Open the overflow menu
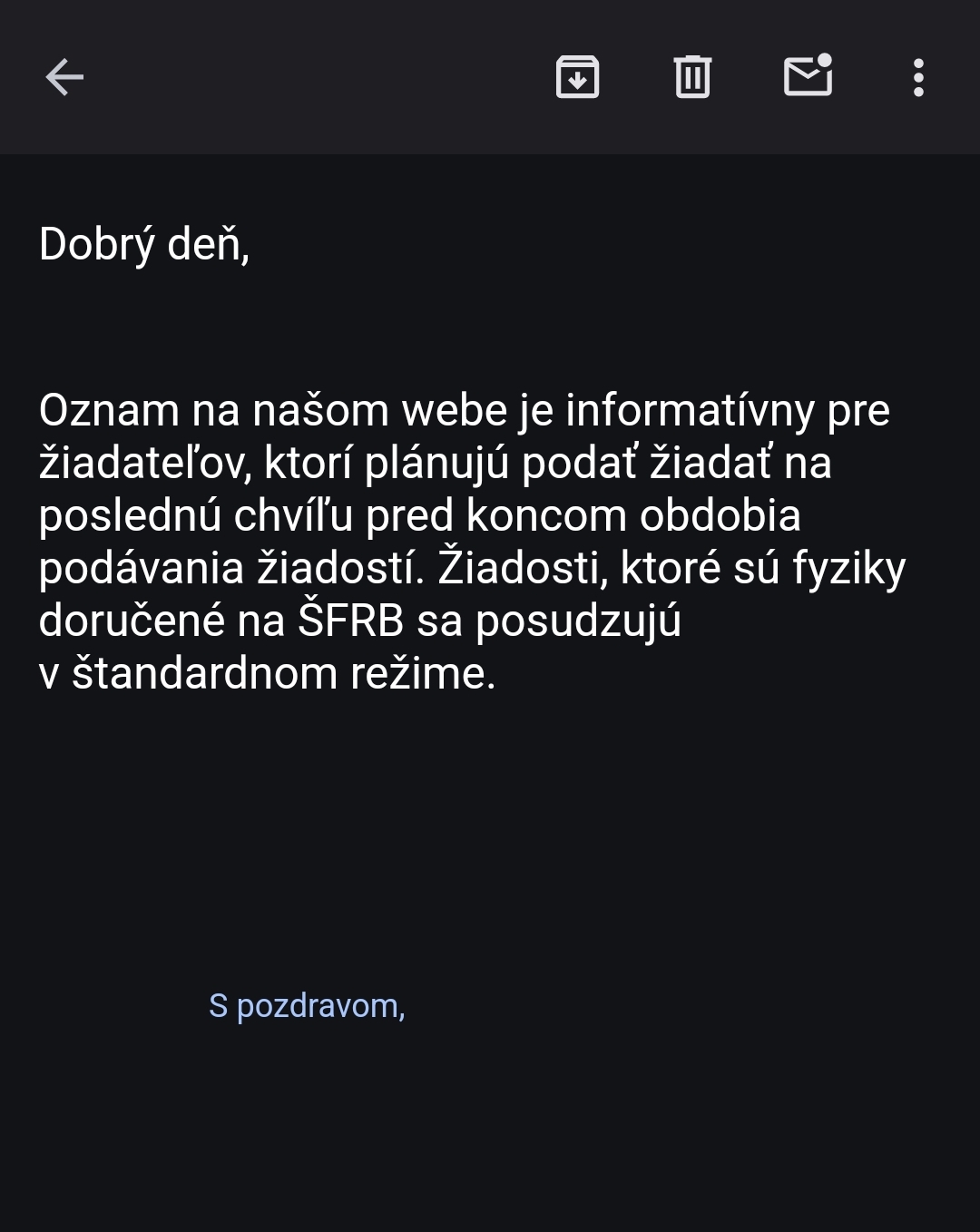 click(x=918, y=77)
